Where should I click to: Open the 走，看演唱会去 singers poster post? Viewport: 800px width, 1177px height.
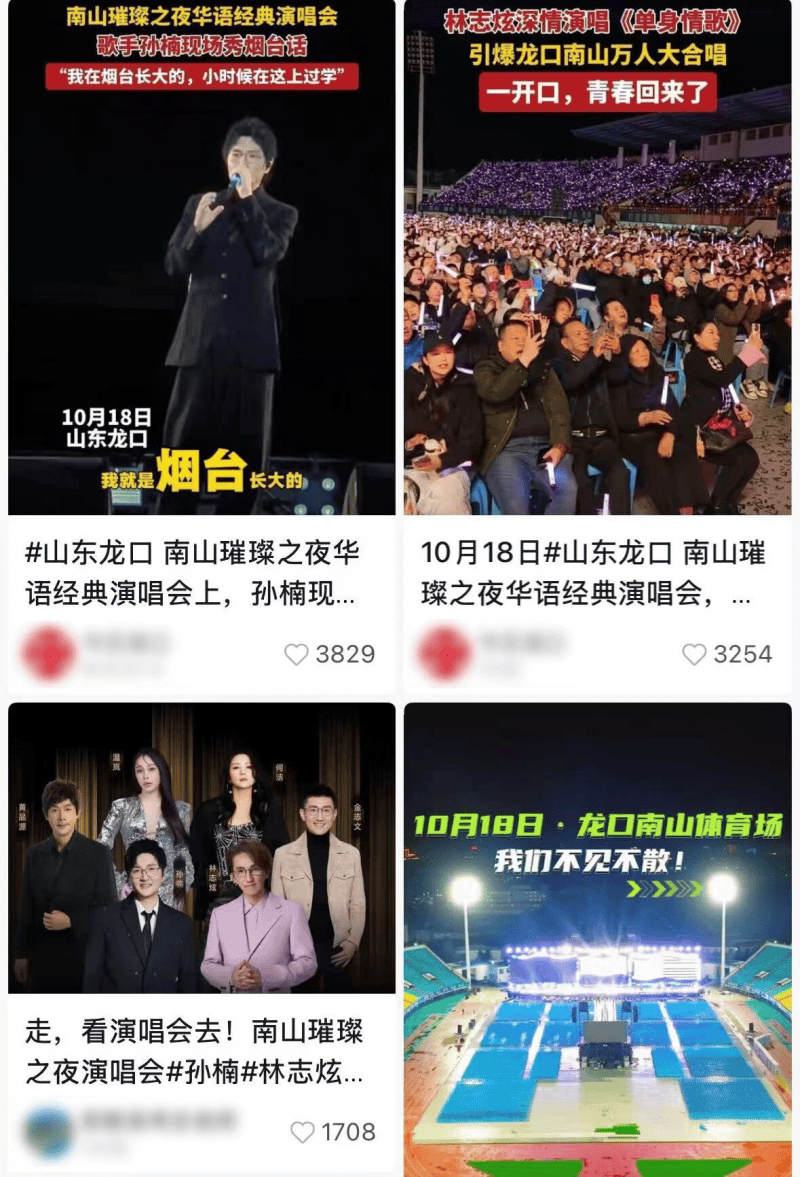pos(201,848)
